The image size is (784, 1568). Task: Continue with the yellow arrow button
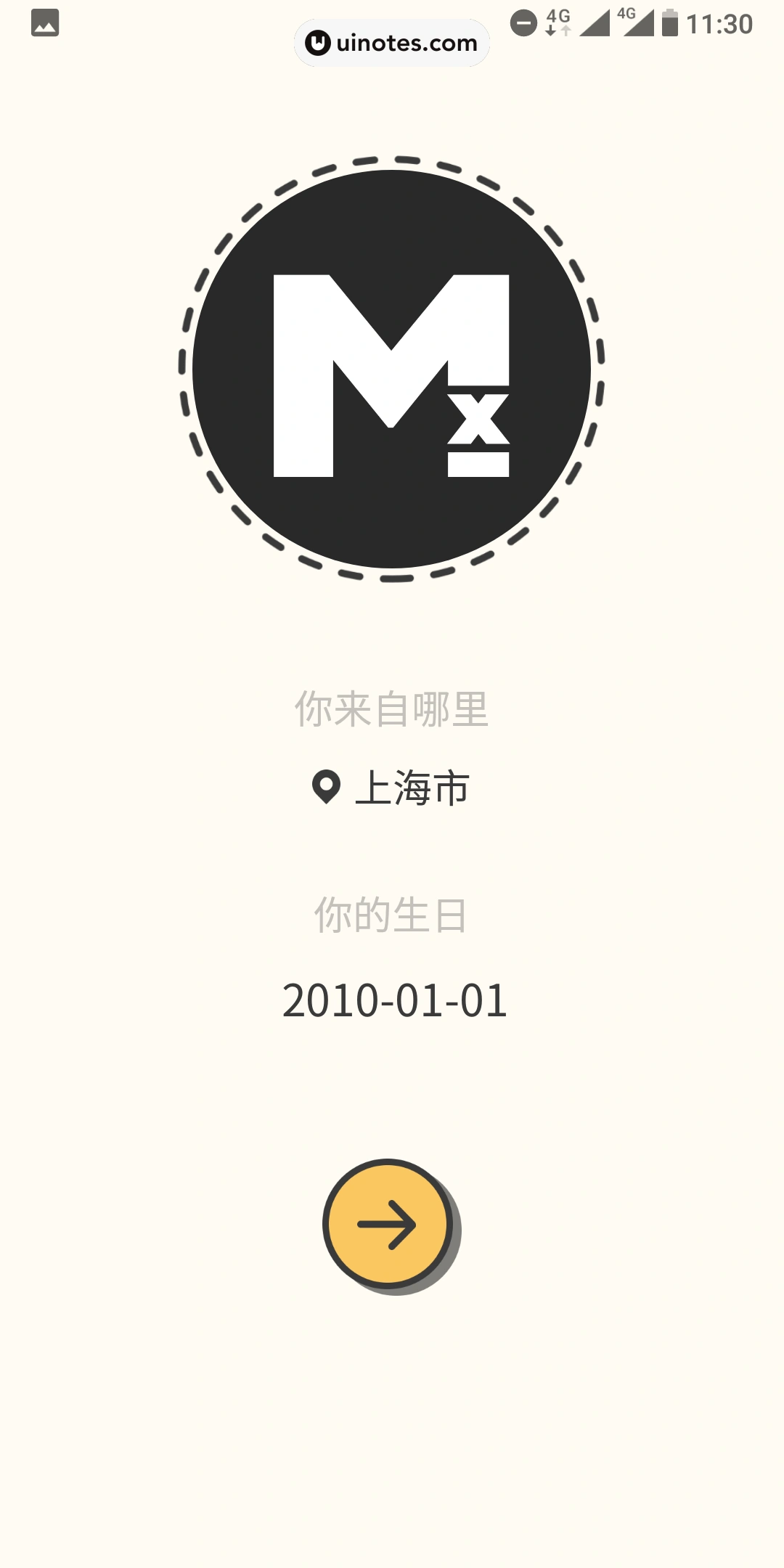tap(388, 1224)
